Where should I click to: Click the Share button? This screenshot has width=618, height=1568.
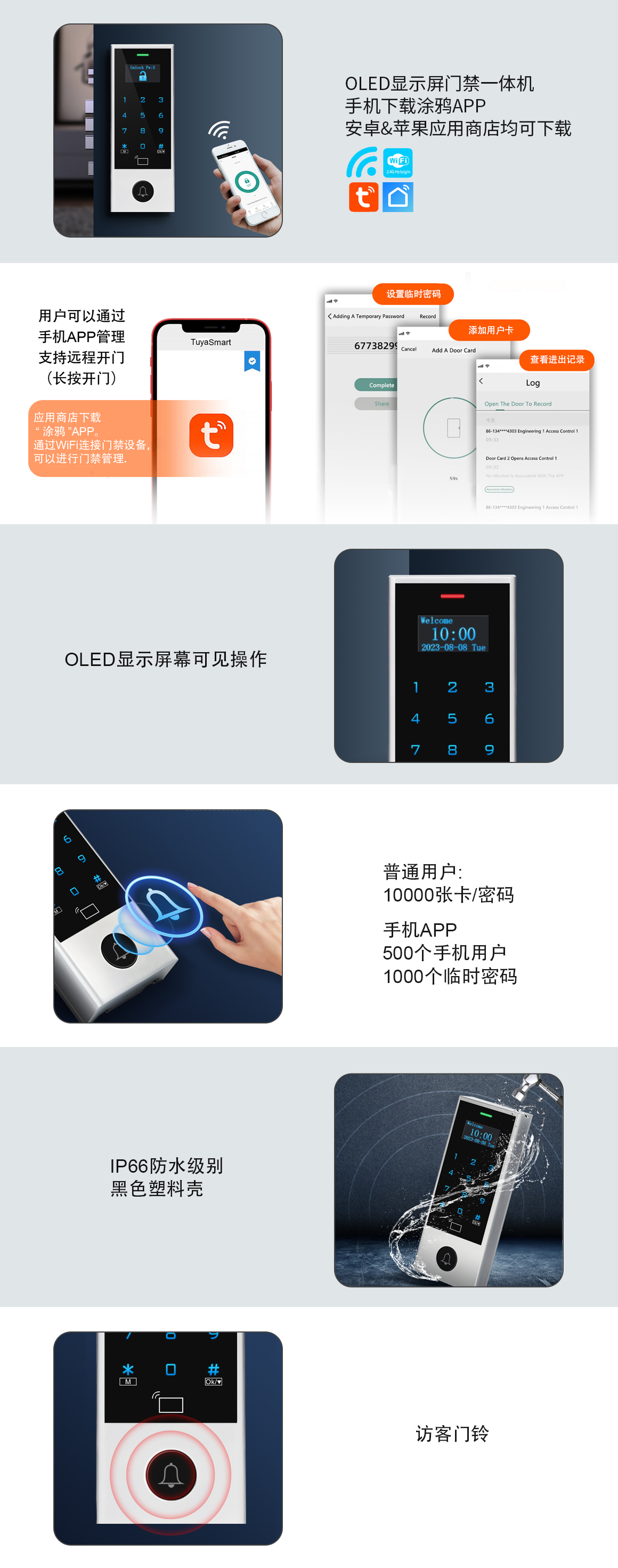point(380,403)
